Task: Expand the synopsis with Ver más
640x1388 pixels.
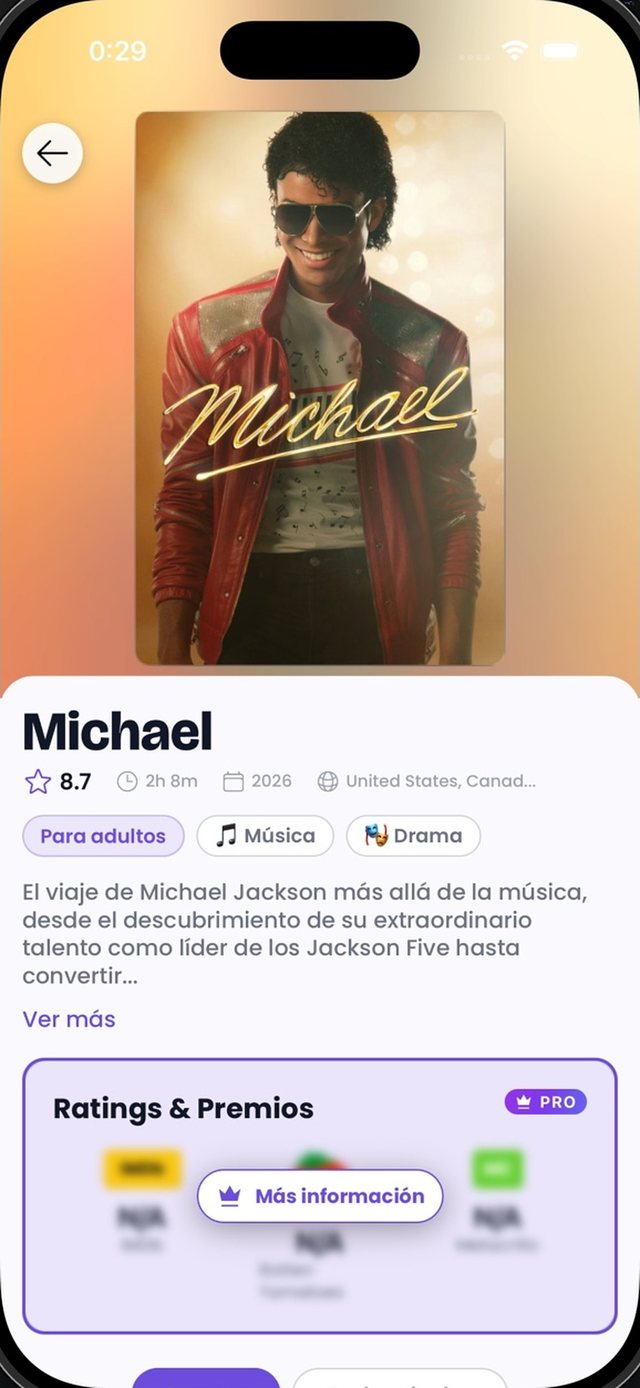Action: 69,1019
